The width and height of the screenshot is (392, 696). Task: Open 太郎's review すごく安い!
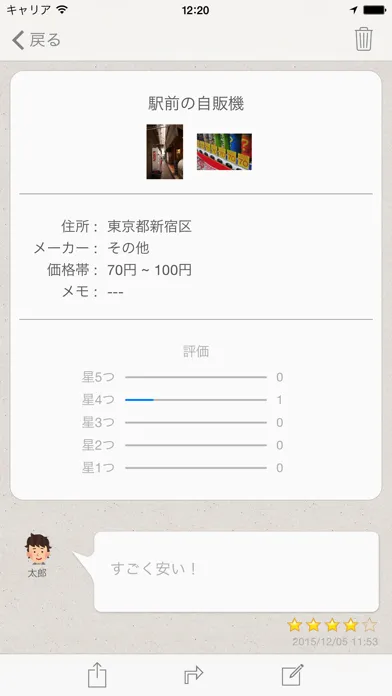point(236,572)
